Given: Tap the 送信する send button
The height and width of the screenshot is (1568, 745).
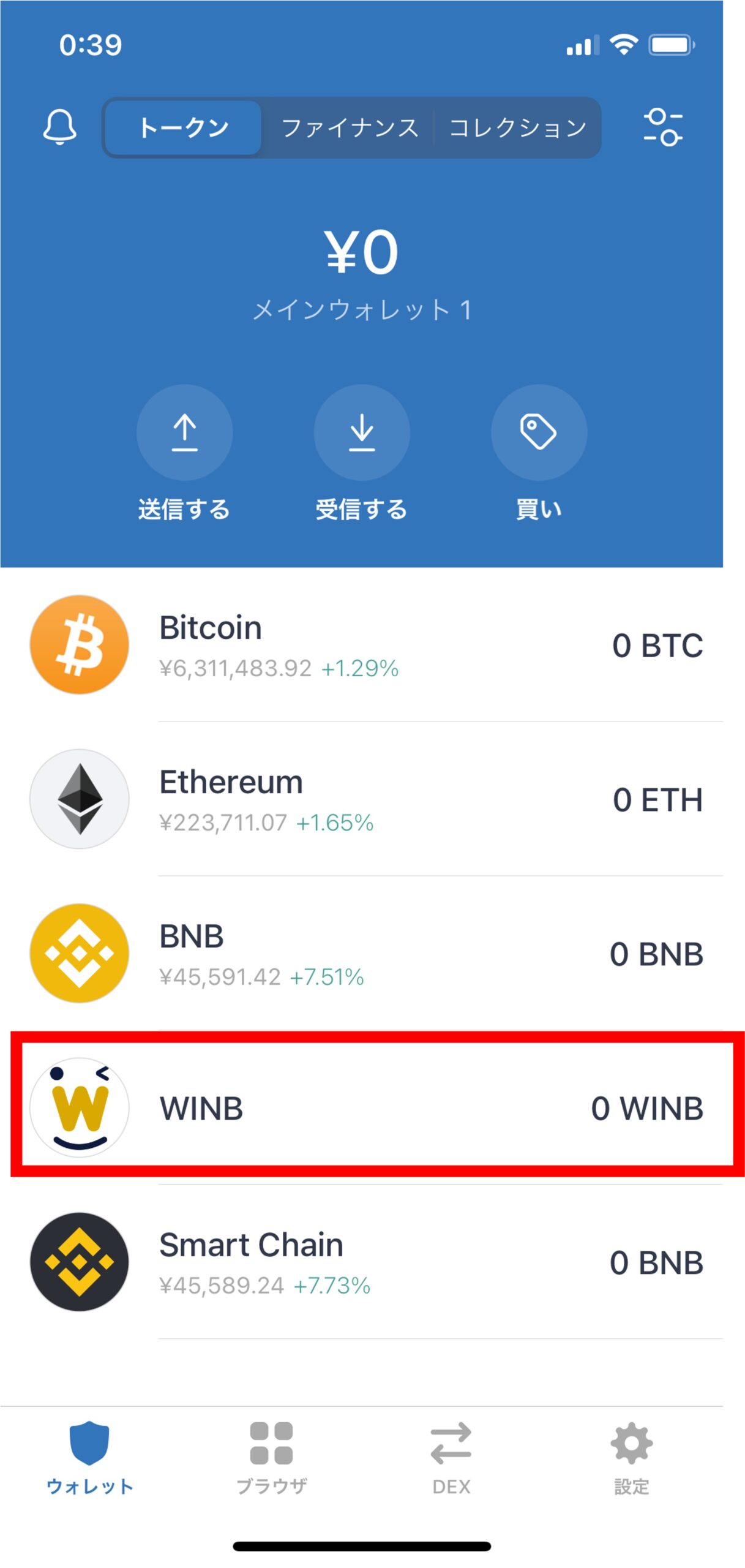Looking at the screenshot, I should (184, 453).
